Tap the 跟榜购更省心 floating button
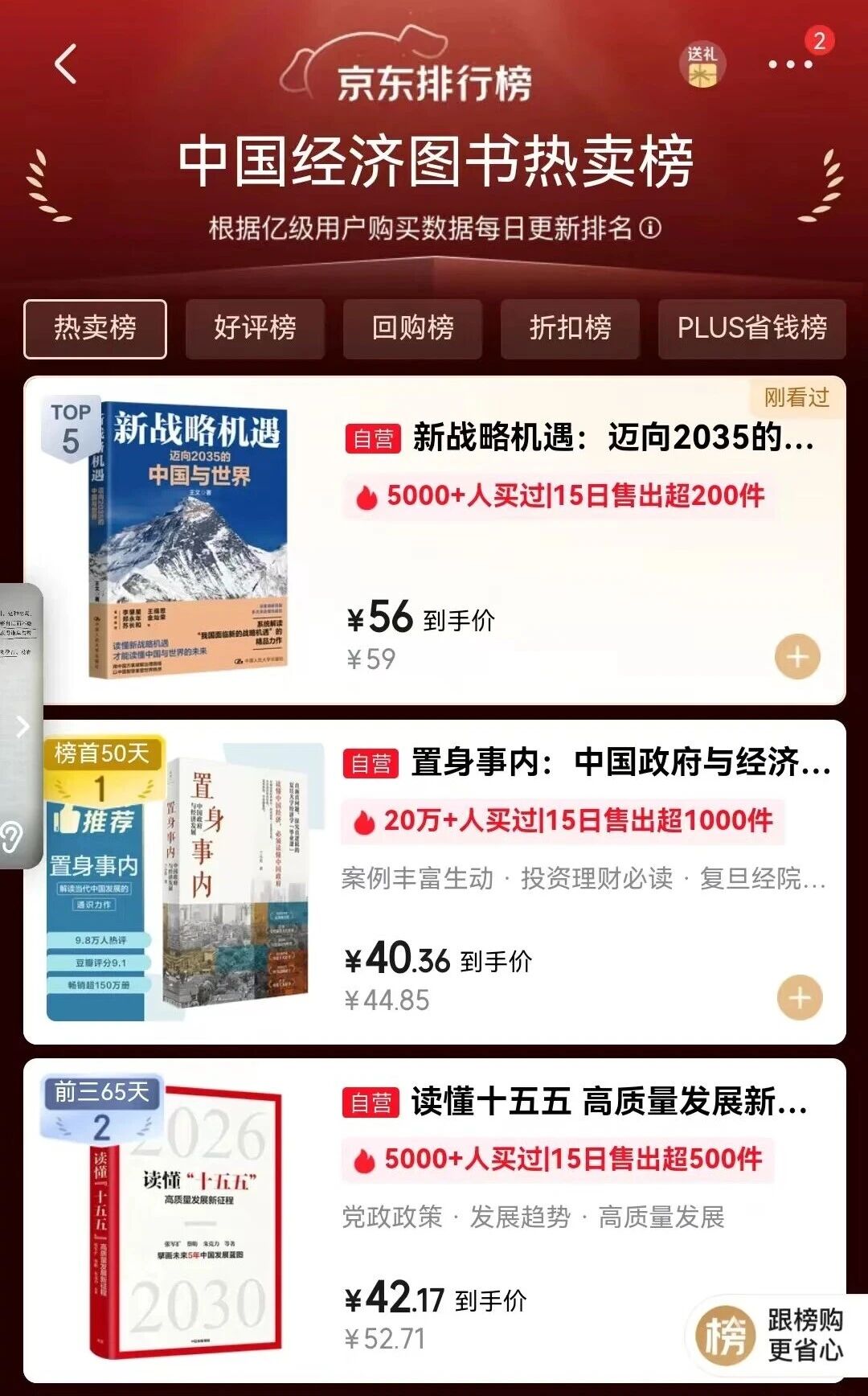Image resolution: width=868 pixels, height=1396 pixels. tap(772, 1335)
